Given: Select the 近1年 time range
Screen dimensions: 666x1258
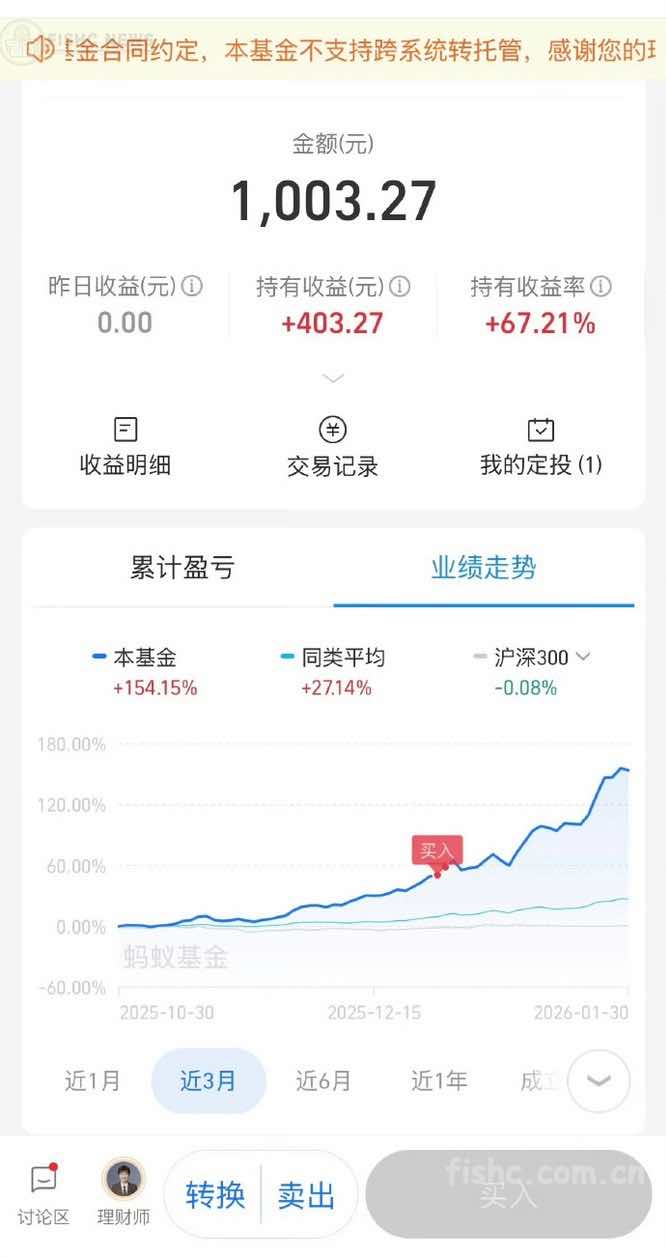Looking at the screenshot, I should [x=439, y=1081].
